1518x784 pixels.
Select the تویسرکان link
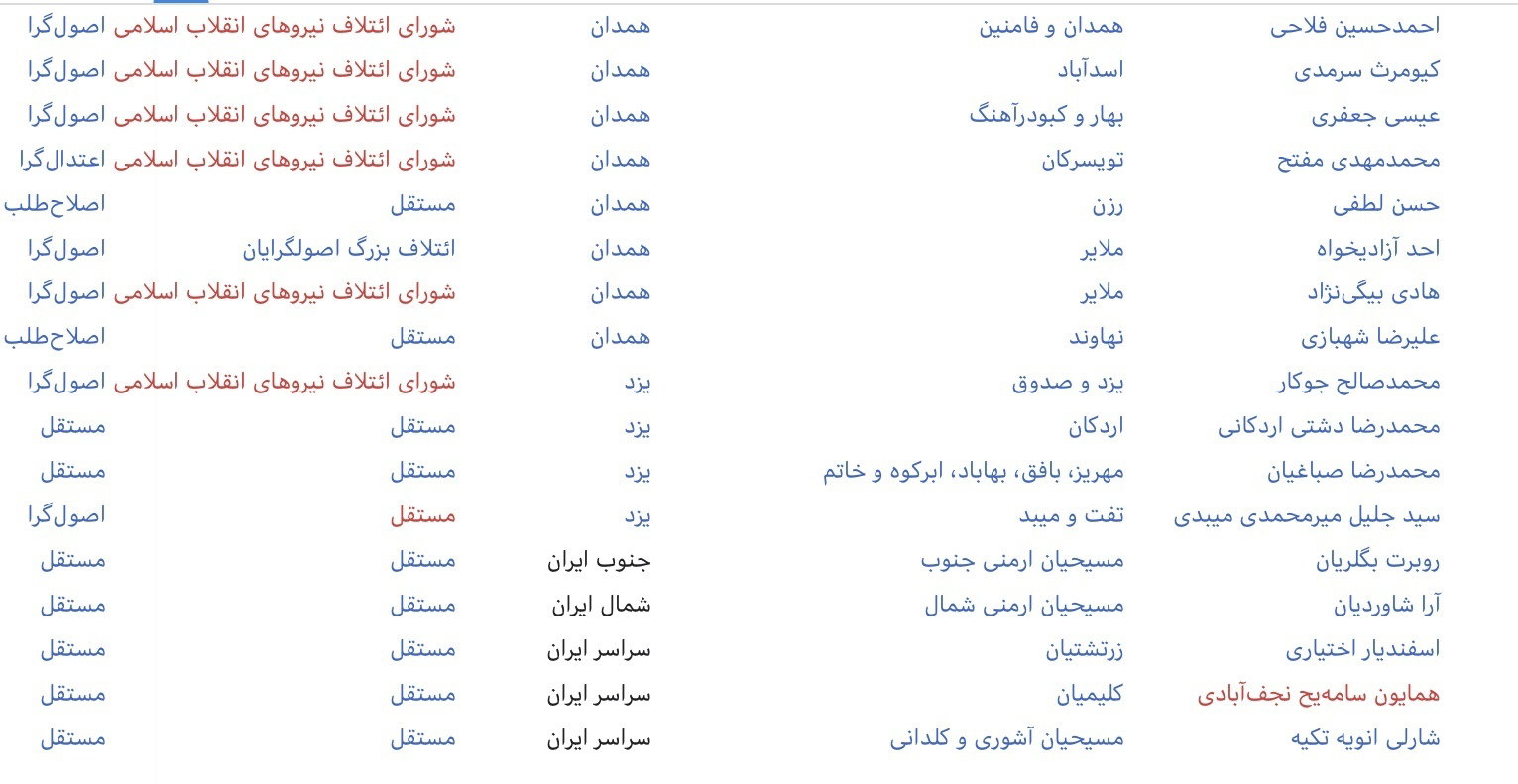click(x=1082, y=161)
